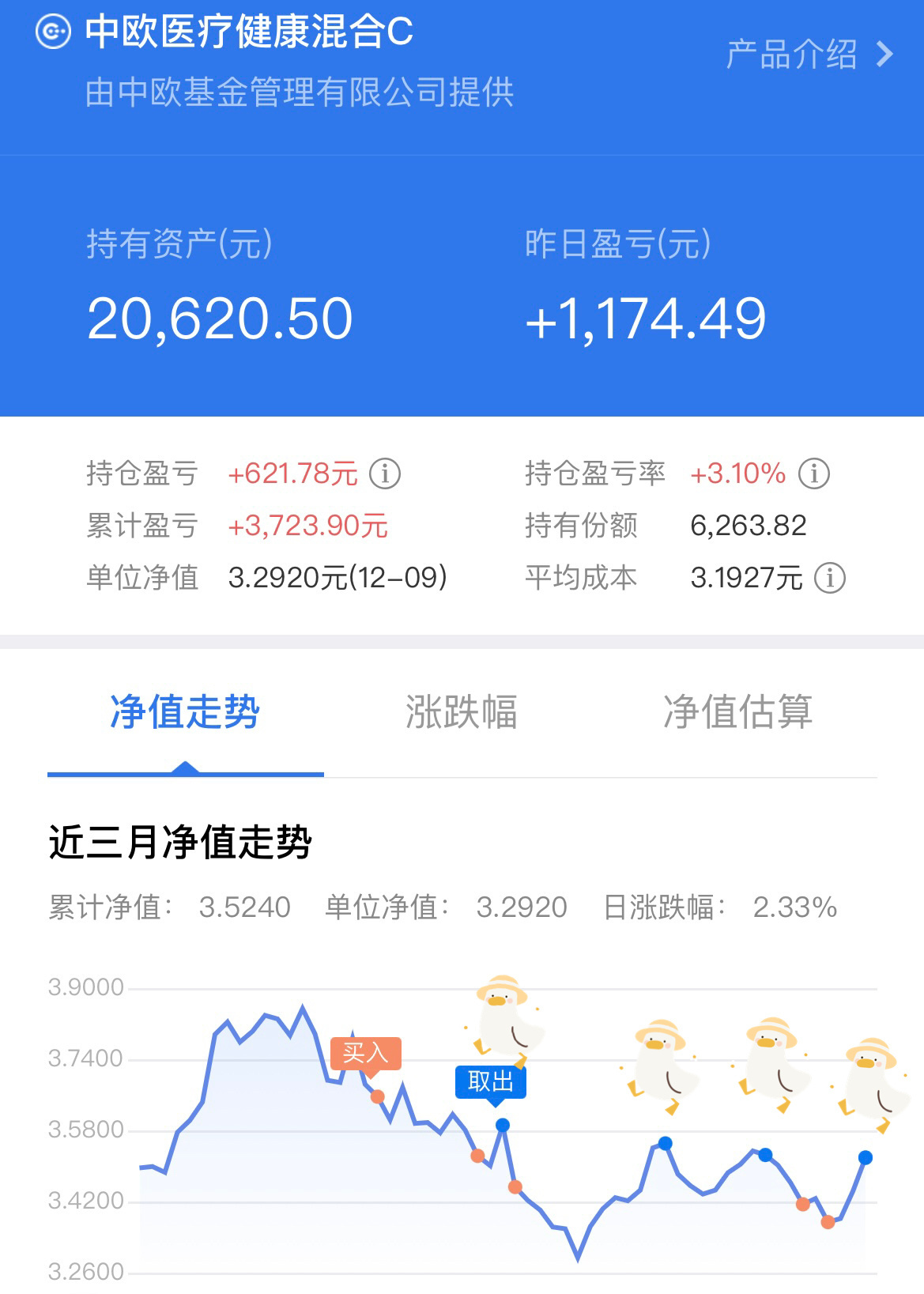This screenshot has width=924, height=1294.
Task: Show info for 持仓盈亏率
Action: pos(813,473)
